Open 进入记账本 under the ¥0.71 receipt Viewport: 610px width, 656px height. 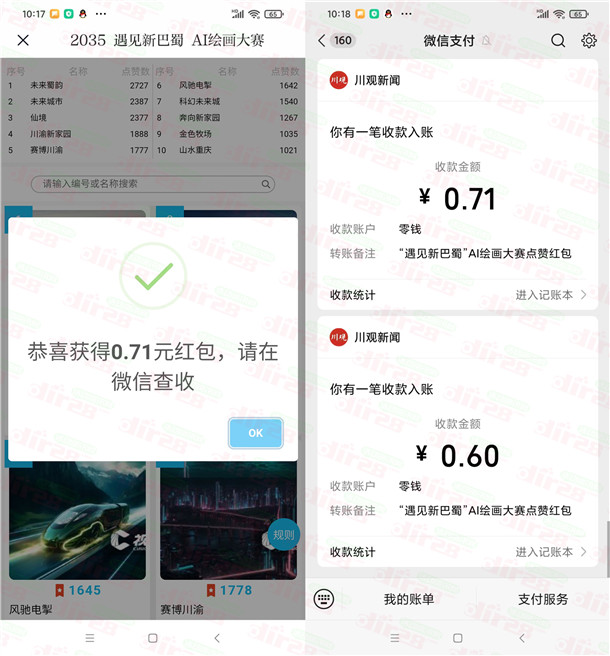tap(550, 295)
